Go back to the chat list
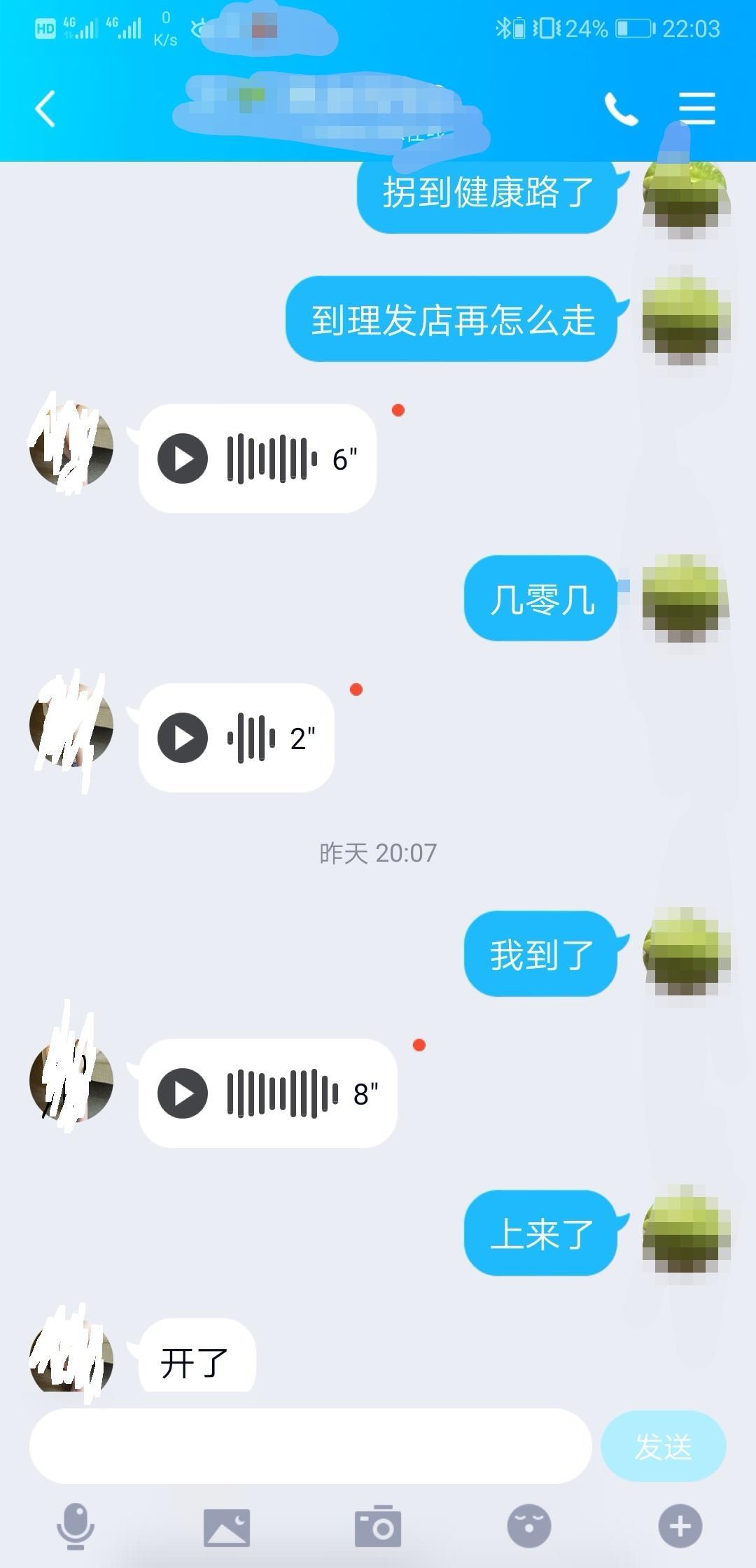 pyautogui.click(x=45, y=109)
